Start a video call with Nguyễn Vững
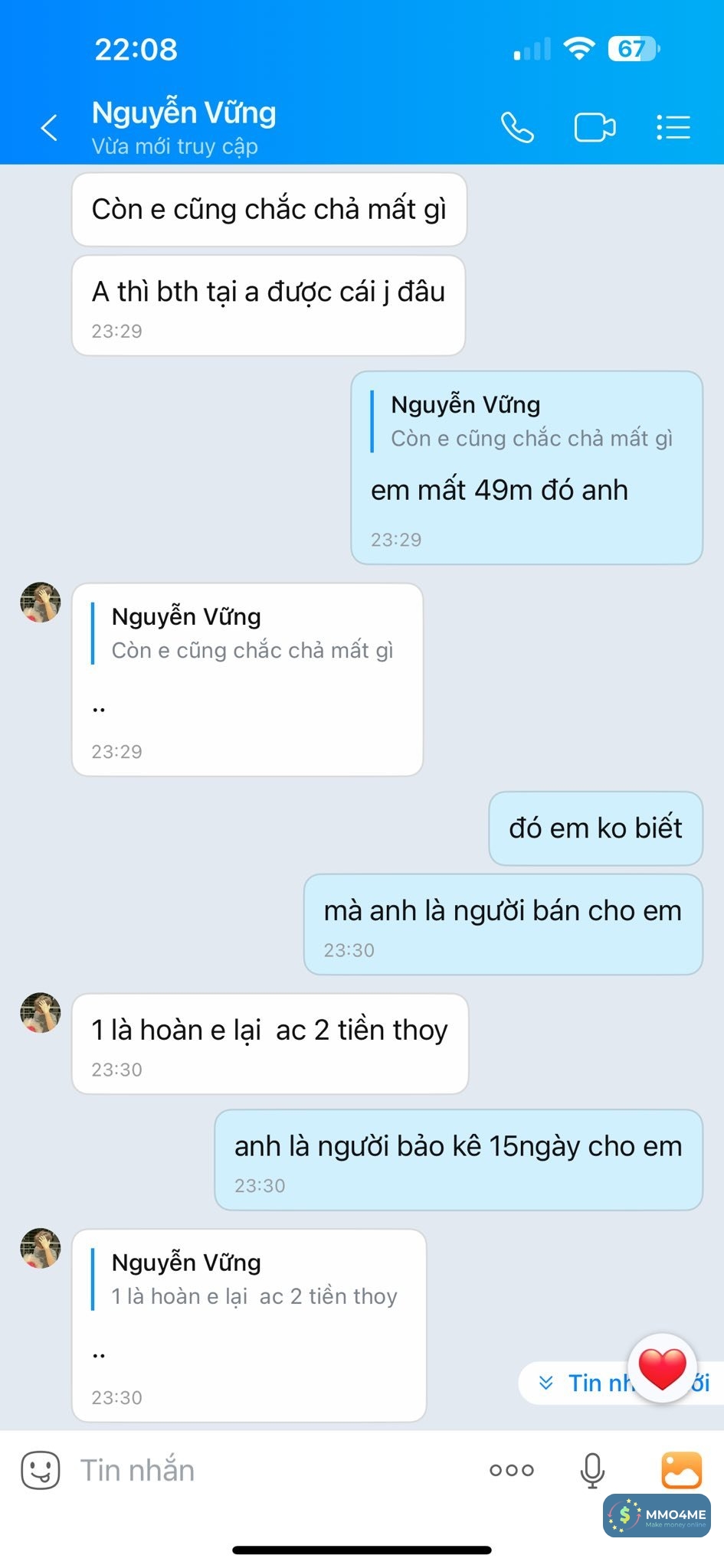 click(x=595, y=127)
